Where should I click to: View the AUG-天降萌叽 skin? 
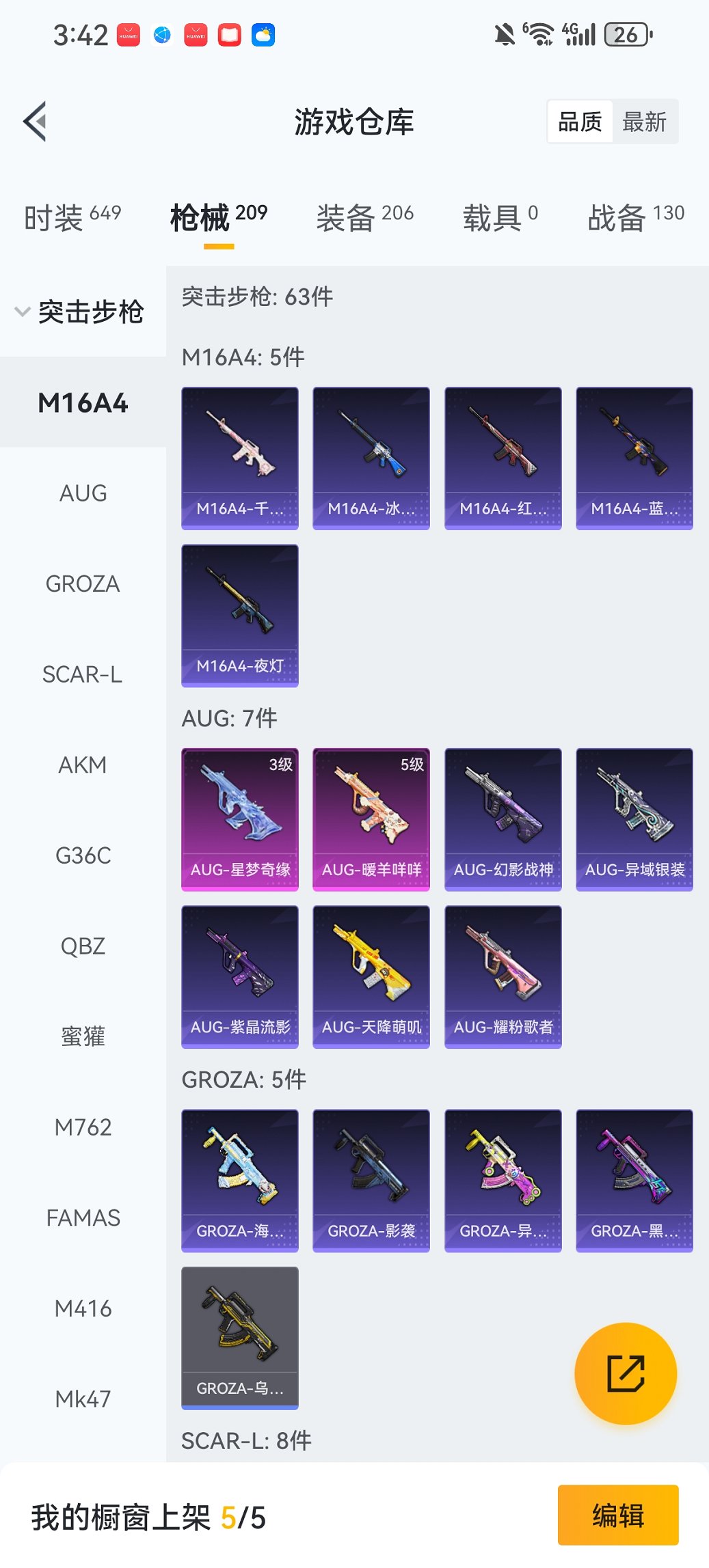[x=371, y=976]
